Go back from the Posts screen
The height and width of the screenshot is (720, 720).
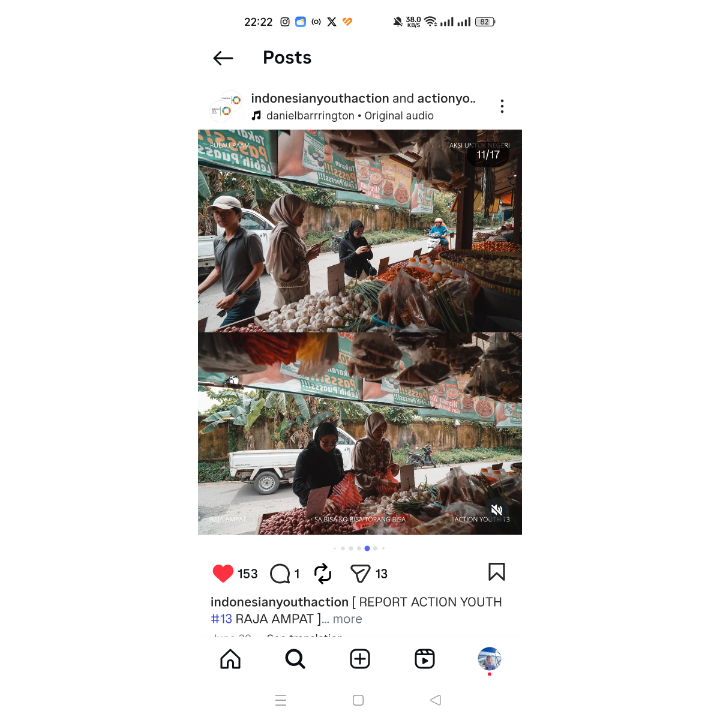(x=223, y=58)
